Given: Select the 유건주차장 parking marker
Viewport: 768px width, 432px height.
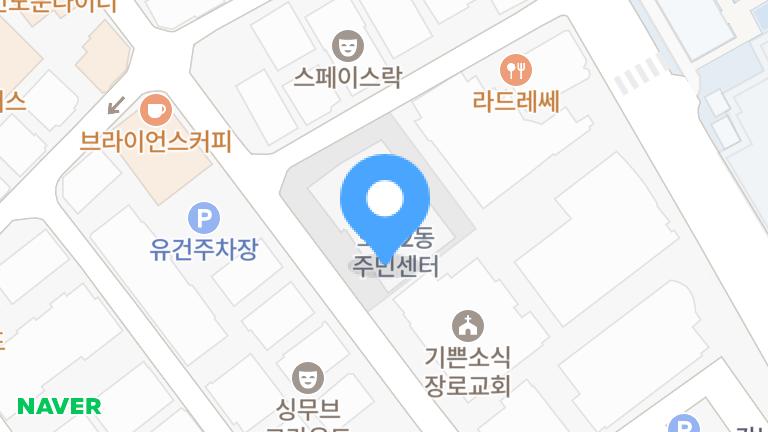Looking at the screenshot, I should point(204,217).
